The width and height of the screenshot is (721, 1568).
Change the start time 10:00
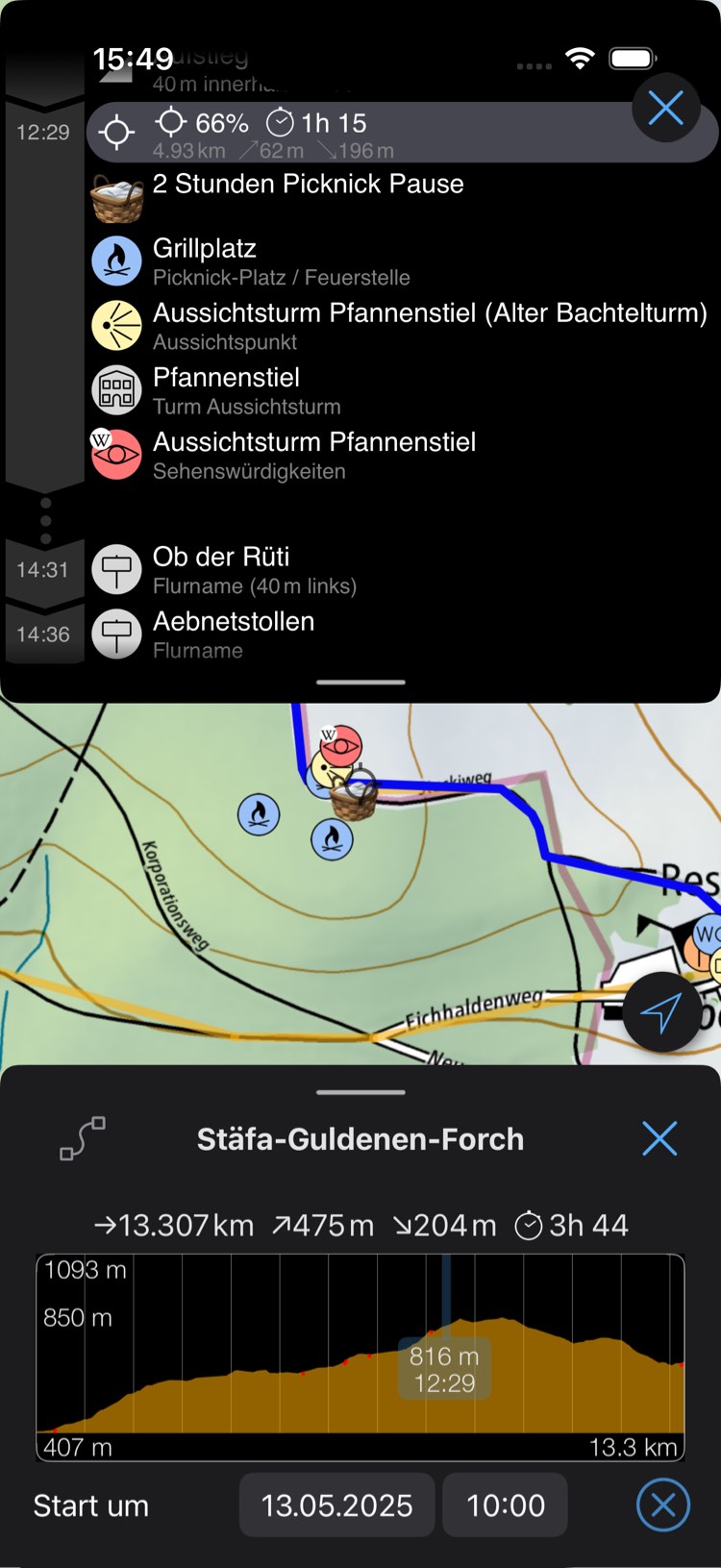click(x=505, y=1505)
